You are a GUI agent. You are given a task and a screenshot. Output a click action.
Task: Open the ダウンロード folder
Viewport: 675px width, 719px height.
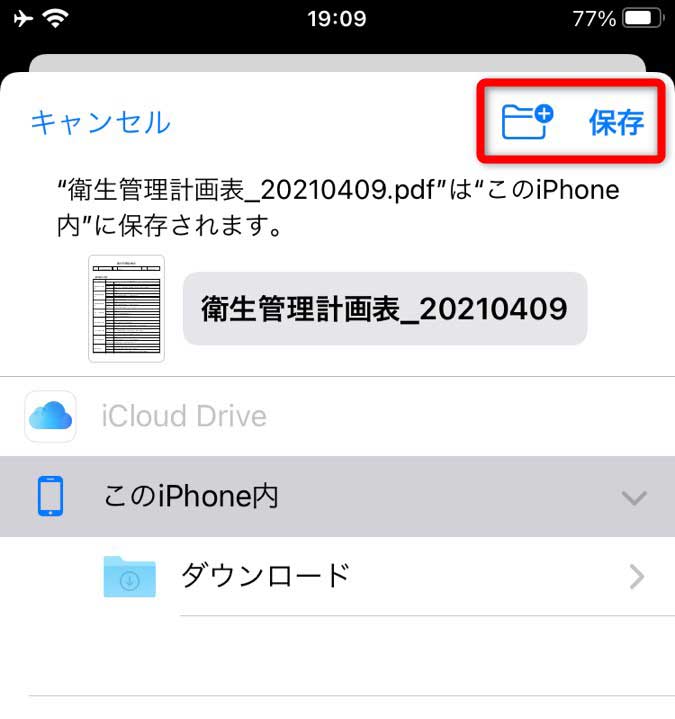coord(265,576)
